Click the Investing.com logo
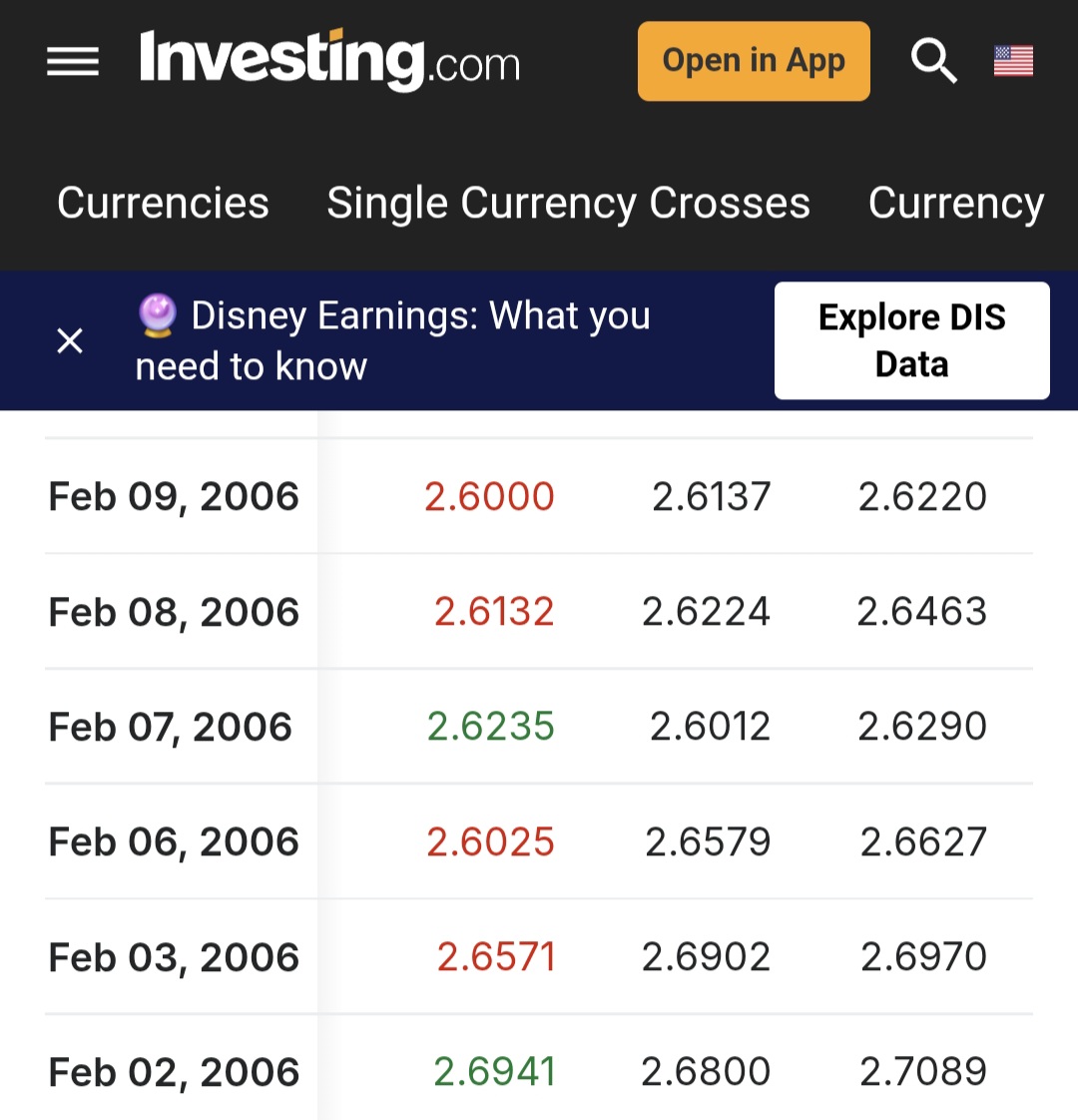Screen dimensions: 1078x1120 329,61
